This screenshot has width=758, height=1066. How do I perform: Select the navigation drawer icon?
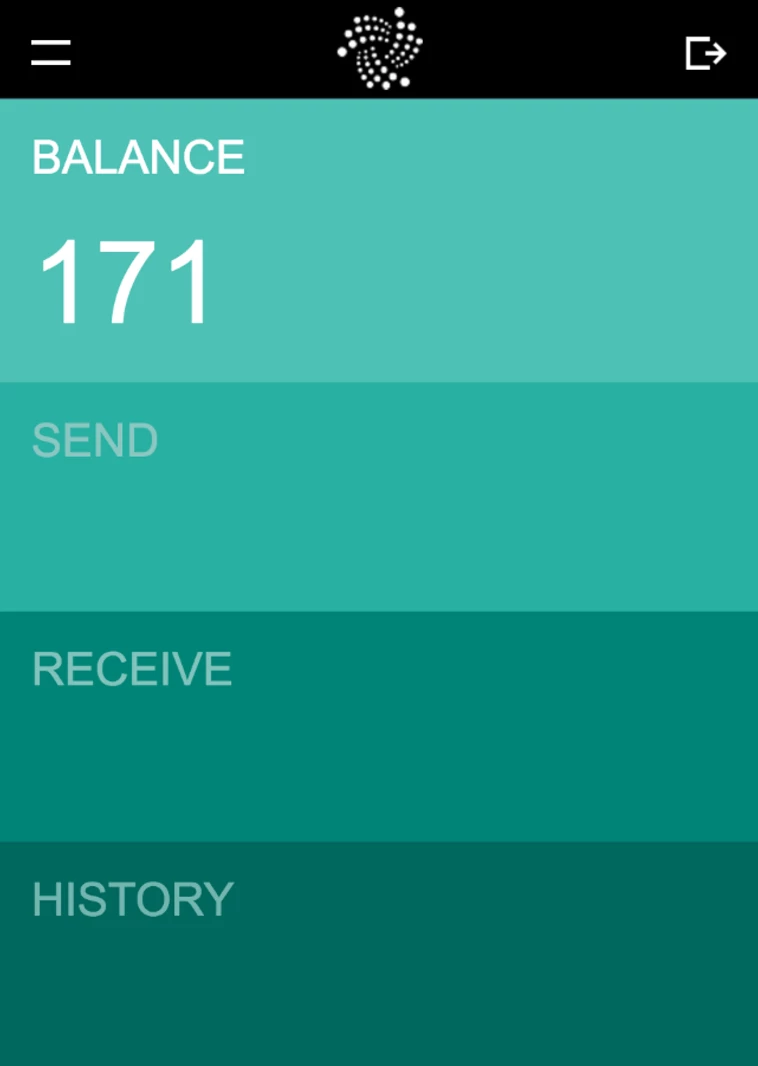(51, 51)
